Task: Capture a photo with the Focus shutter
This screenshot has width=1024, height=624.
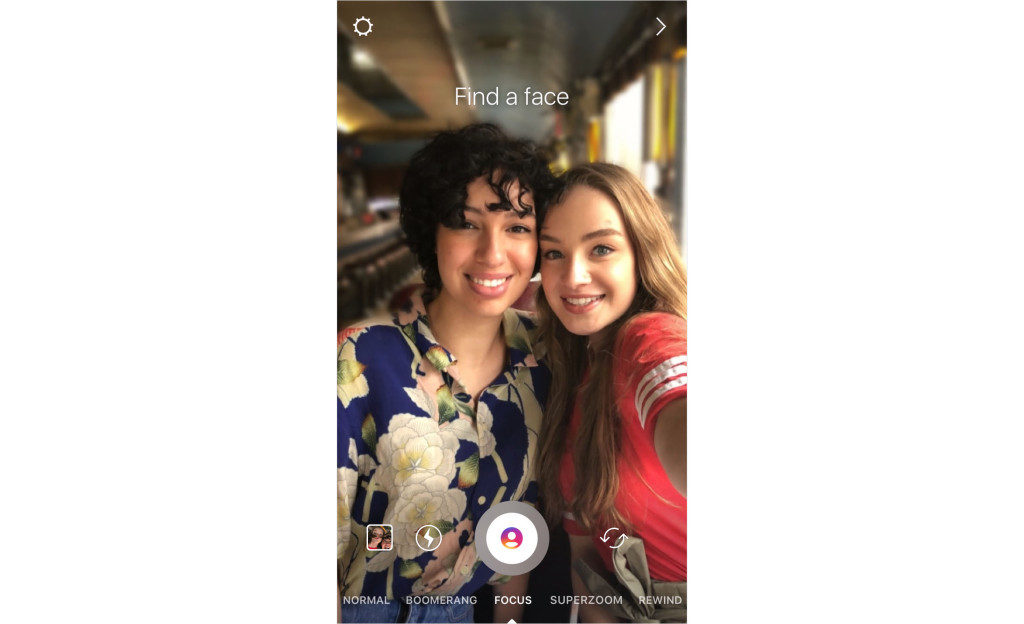Action: click(x=511, y=538)
